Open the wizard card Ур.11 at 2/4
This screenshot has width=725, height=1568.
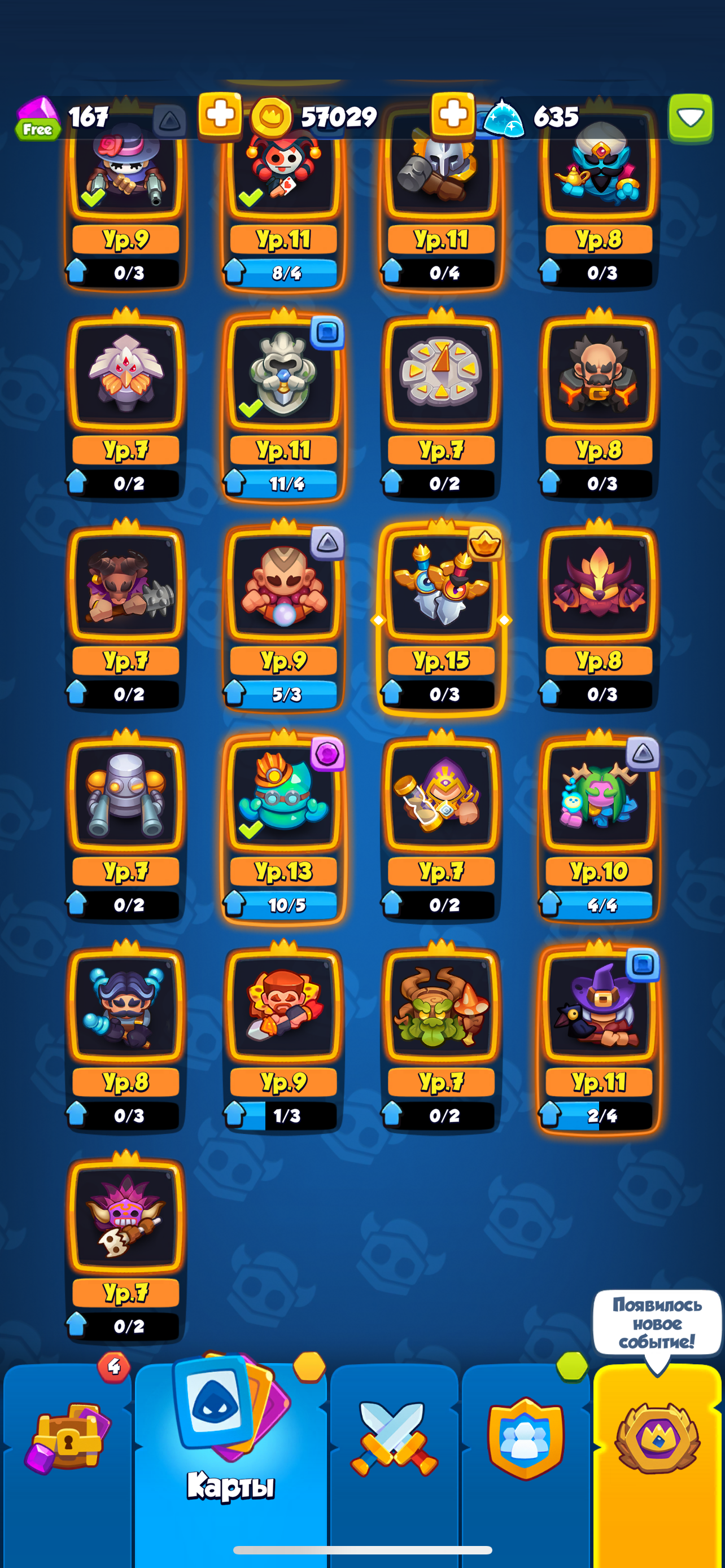[599, 1038]
